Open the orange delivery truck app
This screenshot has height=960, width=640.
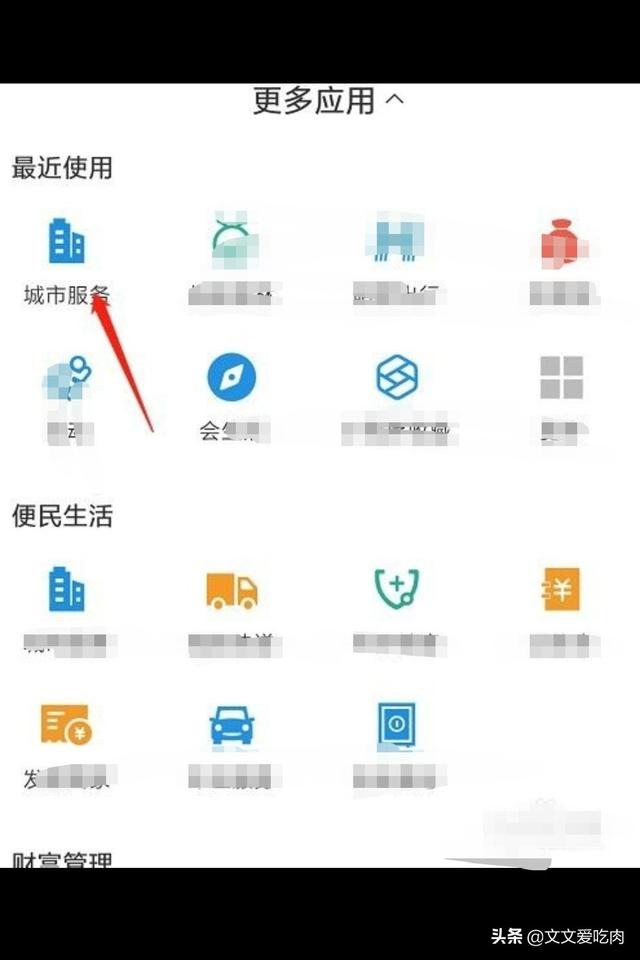coord(232,590)
